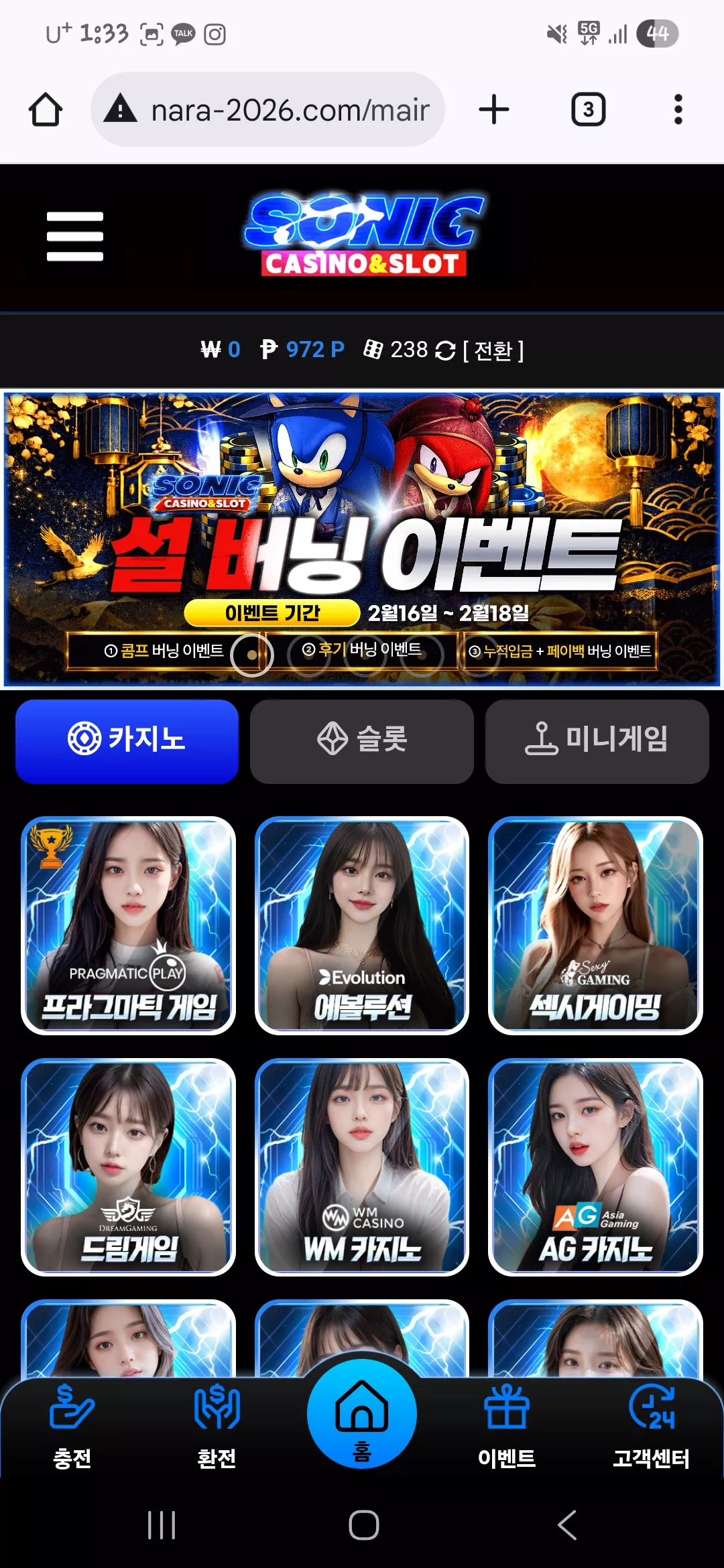Open the browser overflow menu
This screenshot has width=724, height=1568.
point(678,110)
